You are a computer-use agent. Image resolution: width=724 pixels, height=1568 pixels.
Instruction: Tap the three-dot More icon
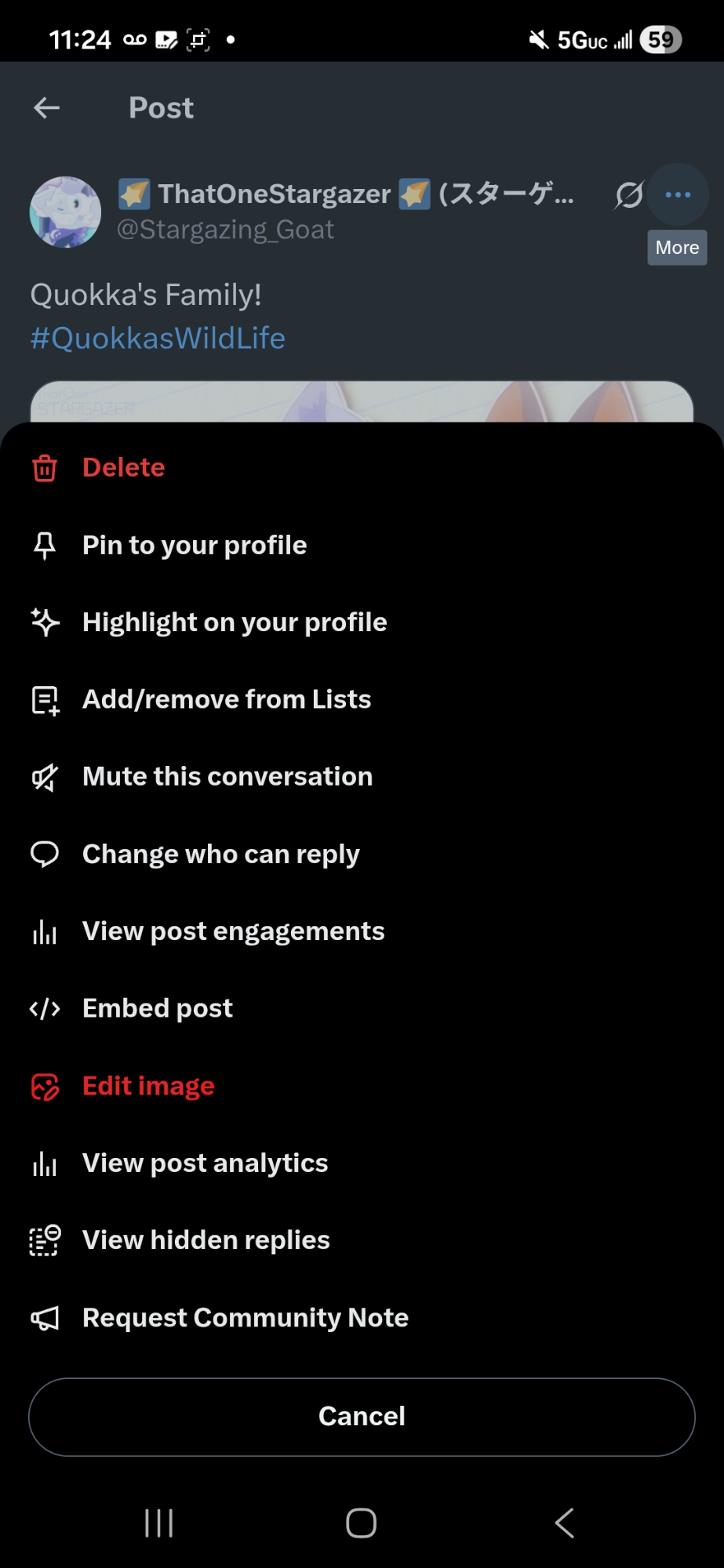pyautogui.click(x=678, y=194)
